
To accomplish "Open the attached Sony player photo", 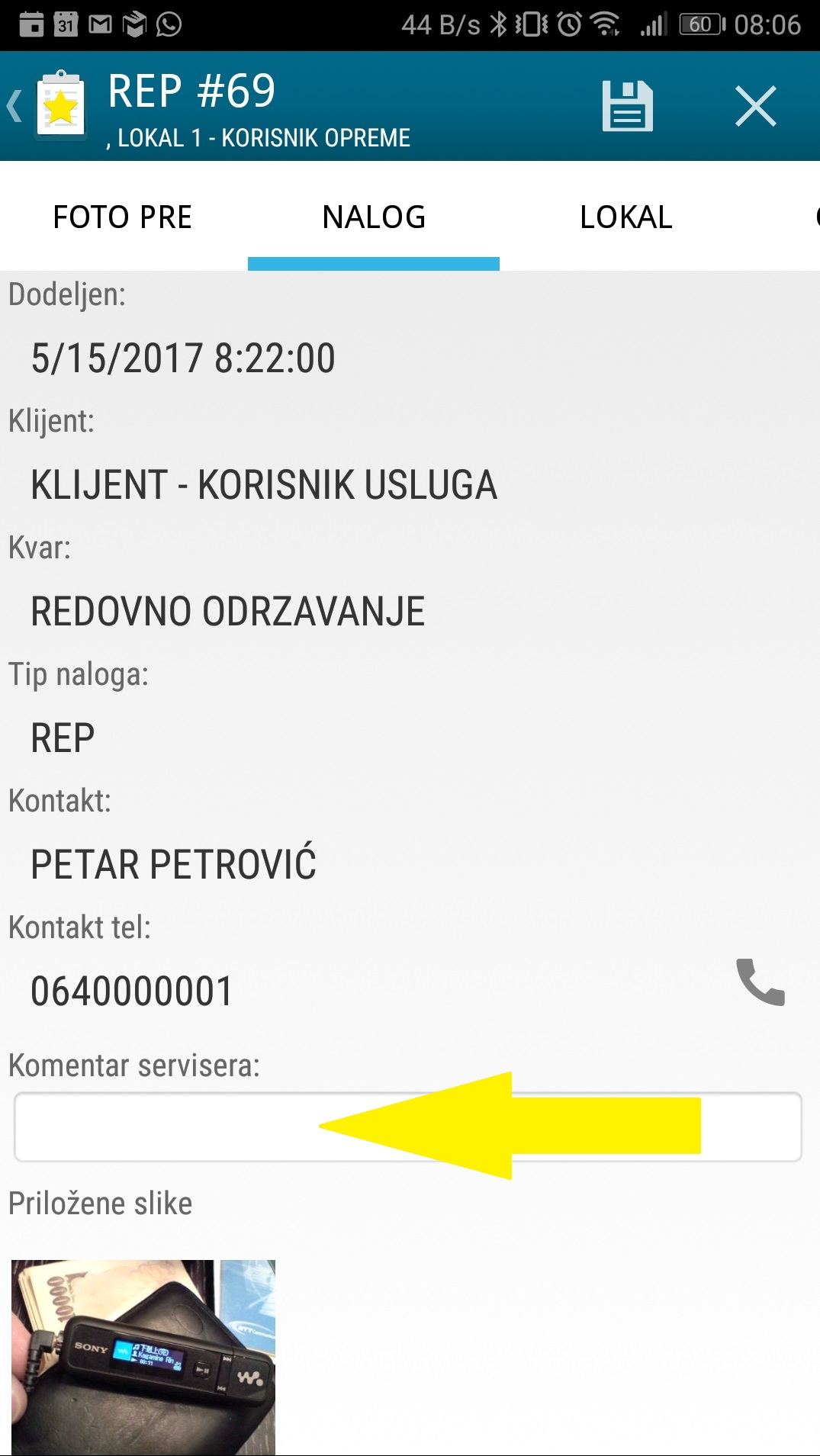I will [143, 1356].
